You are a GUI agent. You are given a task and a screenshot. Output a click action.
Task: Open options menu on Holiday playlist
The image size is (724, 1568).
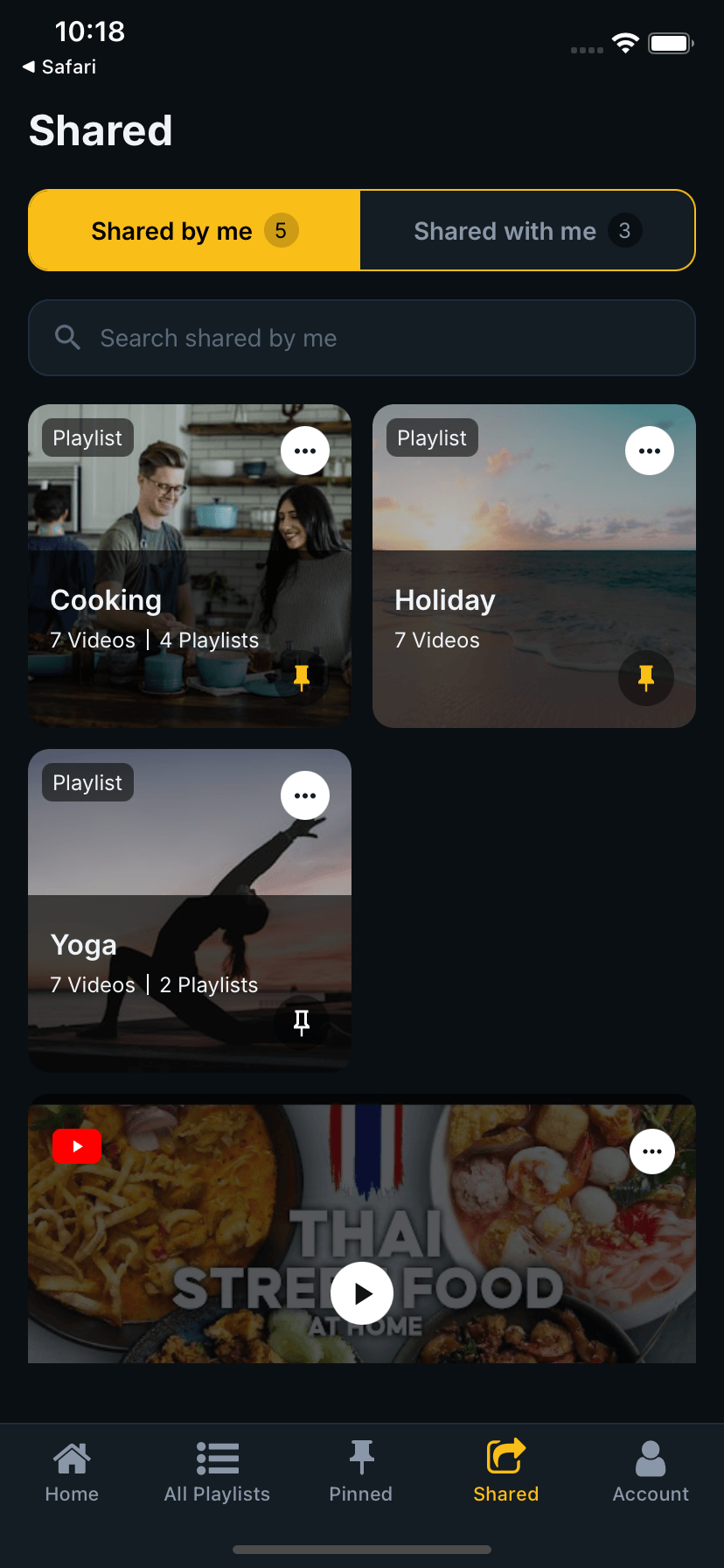(x=650, y=450)
